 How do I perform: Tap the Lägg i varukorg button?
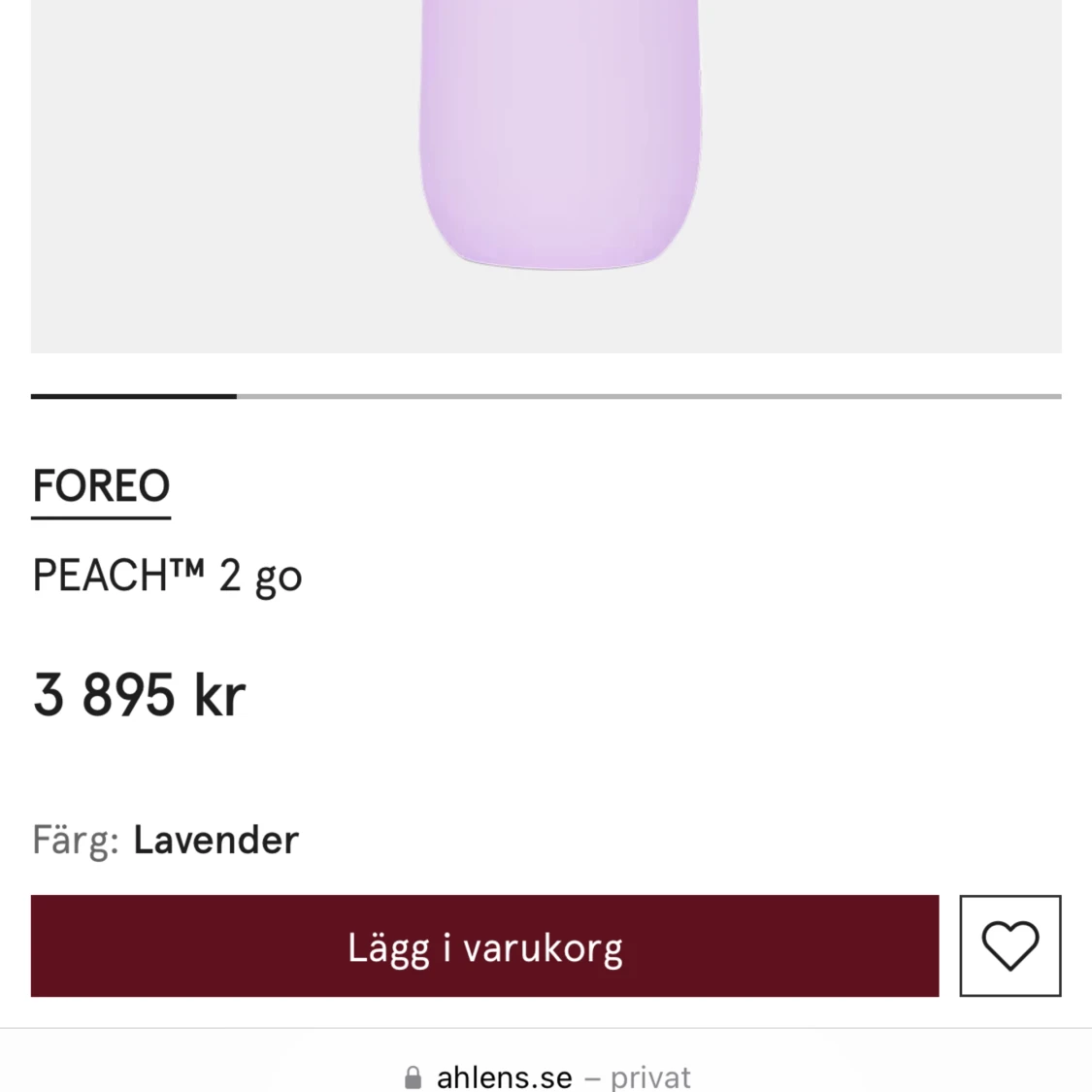(x=484, y=946)
